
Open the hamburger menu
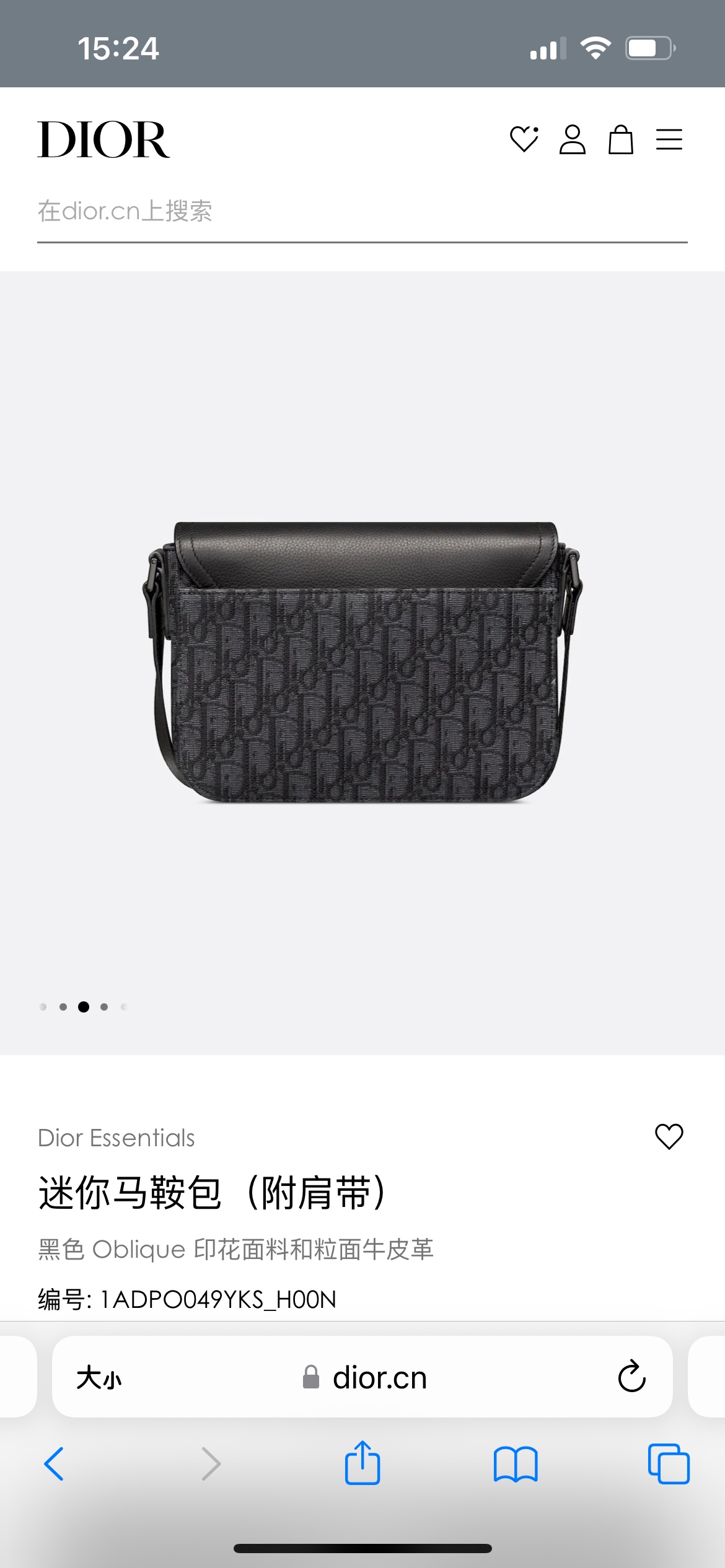click(669, 139)
